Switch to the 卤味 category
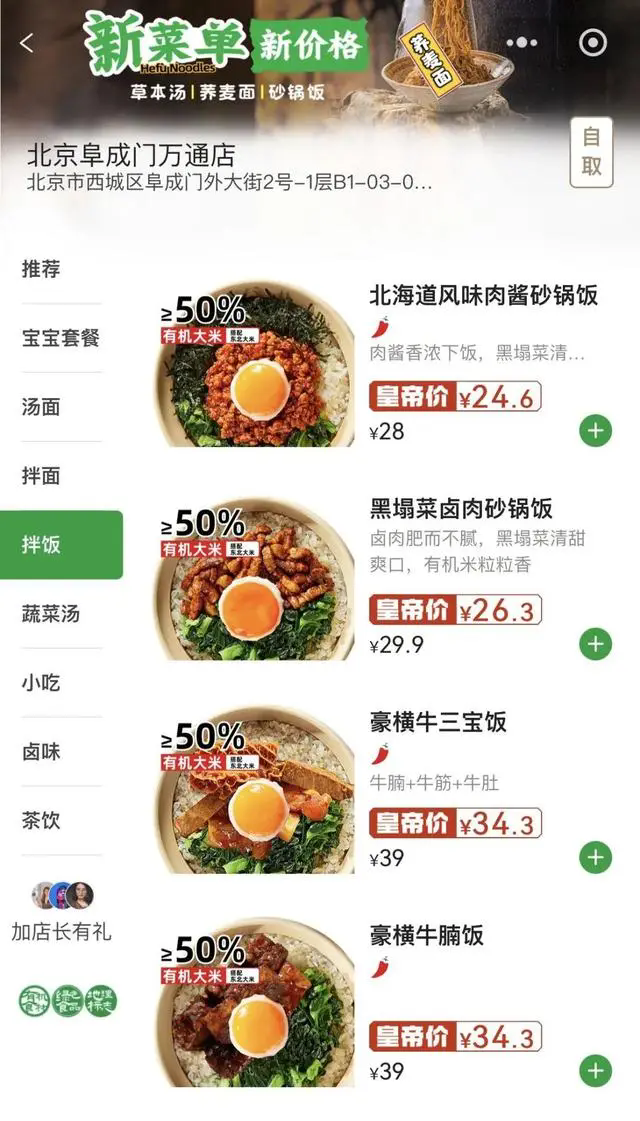The height and width of the screenshot is (1121, 640). click(42, 752)
